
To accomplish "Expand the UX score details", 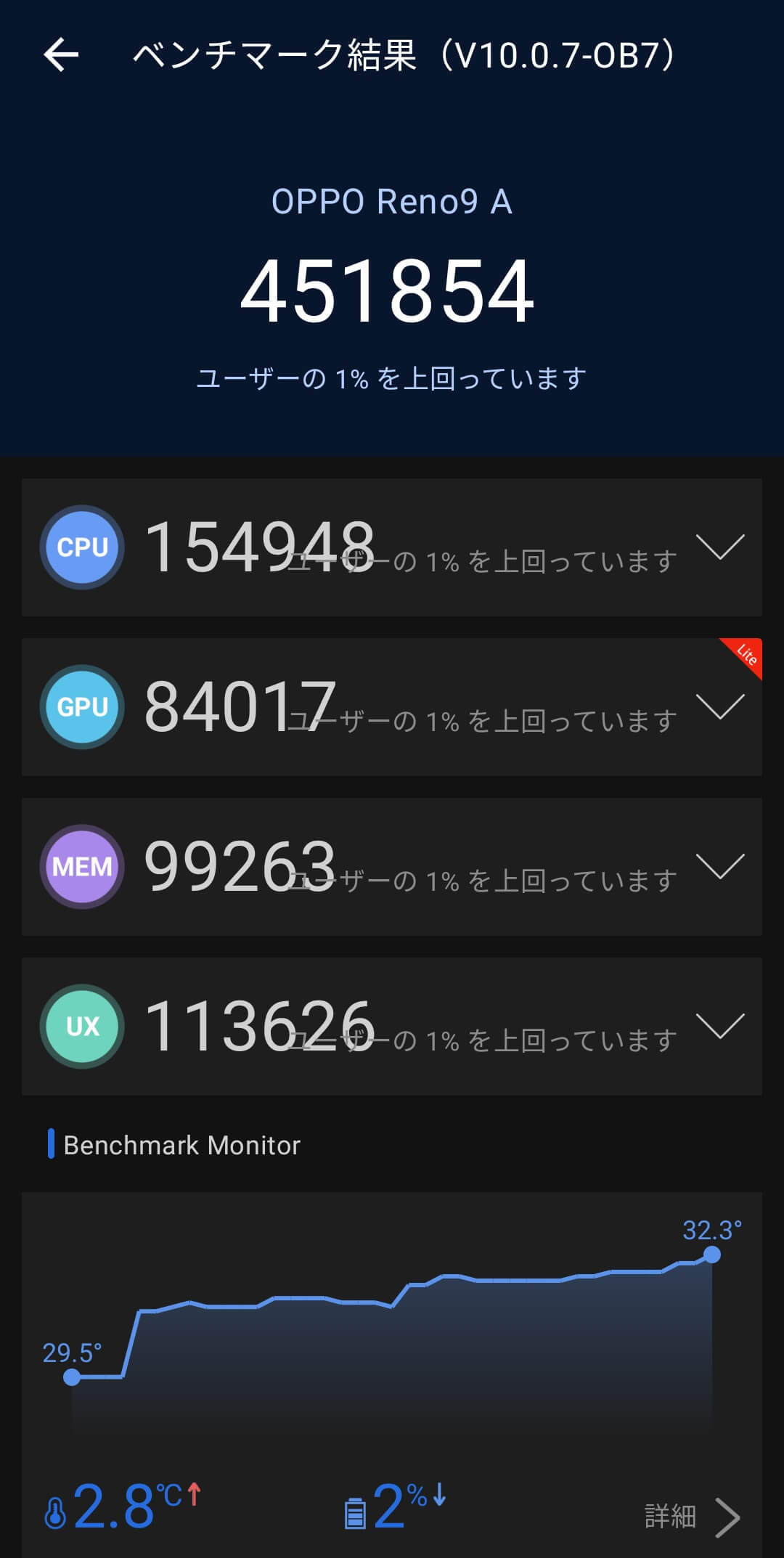I will pos(720,1026).
